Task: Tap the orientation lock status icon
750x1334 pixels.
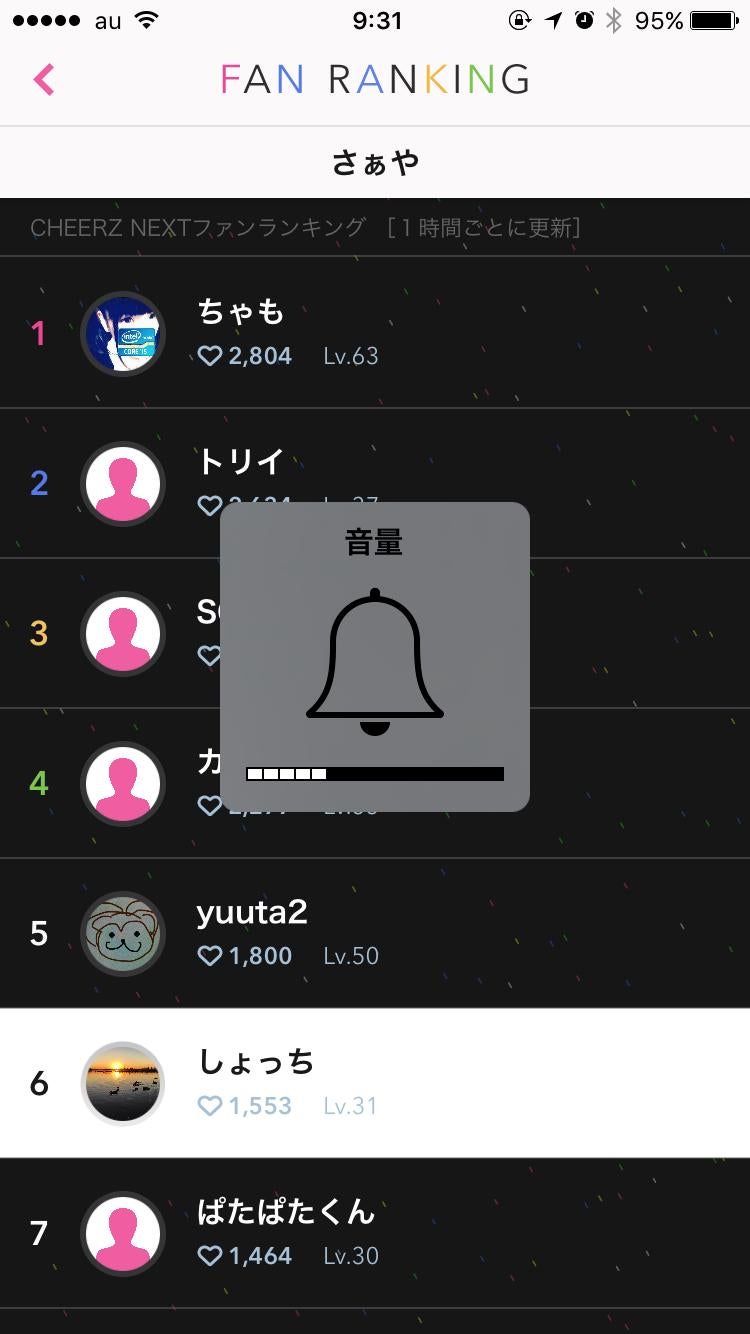Action: (x=521, y=18)
